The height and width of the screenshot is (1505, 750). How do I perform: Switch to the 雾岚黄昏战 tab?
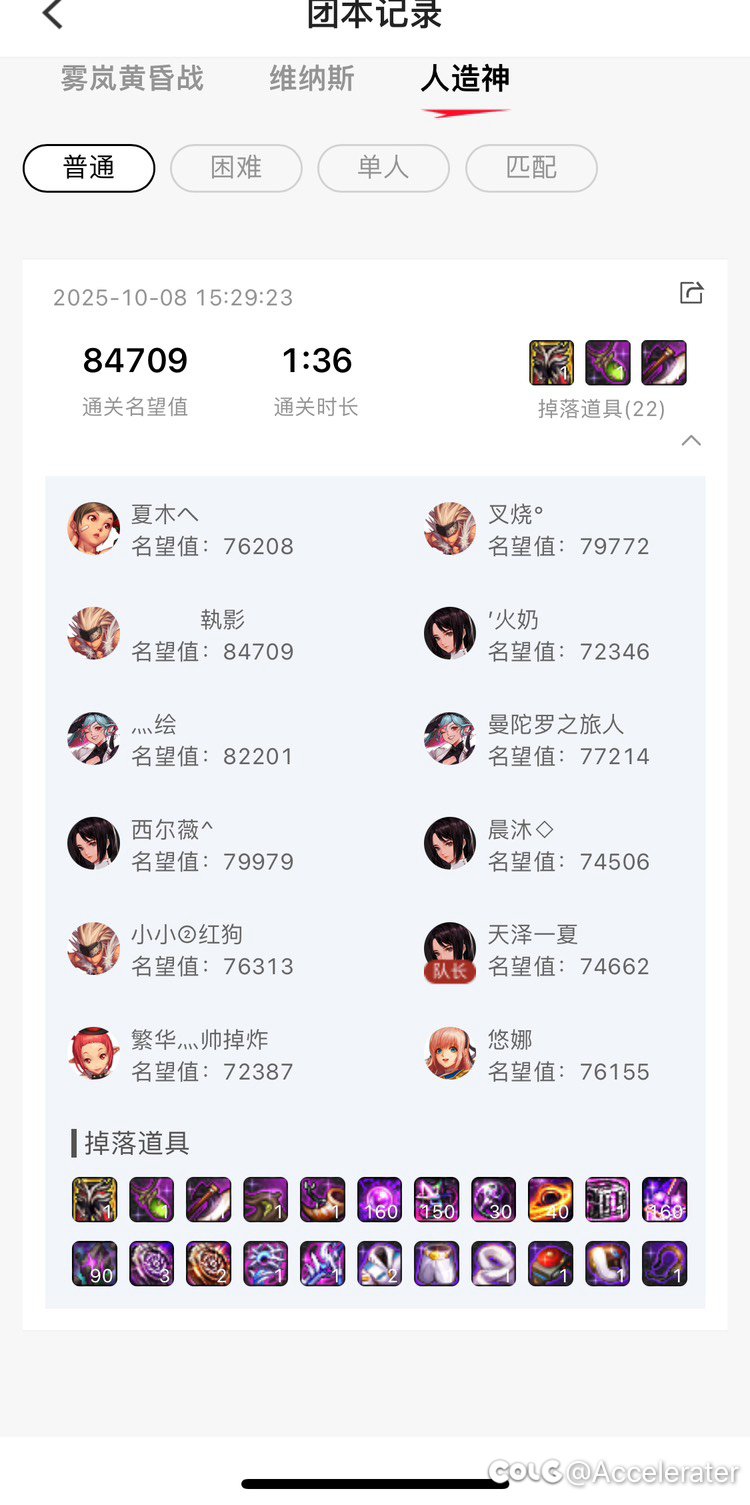pos(132,79)
